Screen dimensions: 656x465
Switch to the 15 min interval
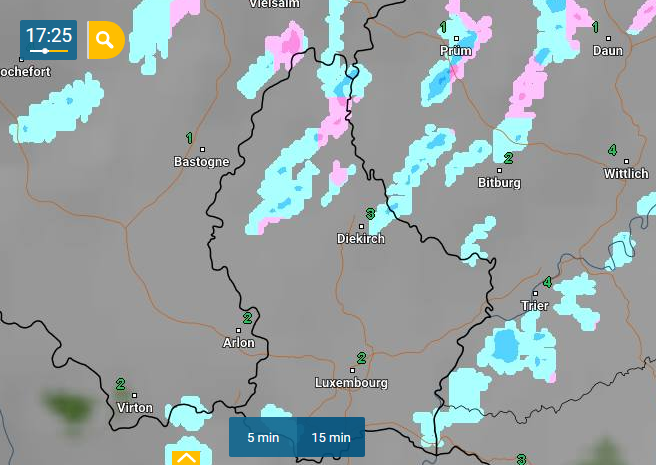(331, 437)
